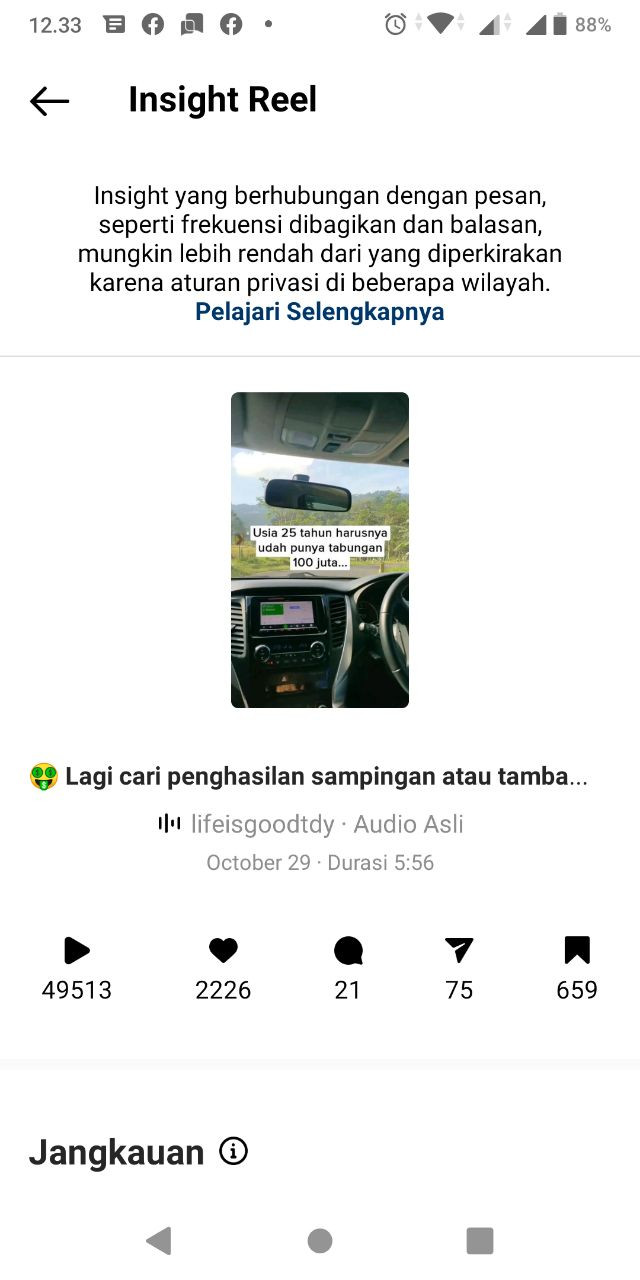This screenshot has height=1280, width=640.
Task: Open the Pelajari Selengkapnya link
Action: (x=319, y=312)
